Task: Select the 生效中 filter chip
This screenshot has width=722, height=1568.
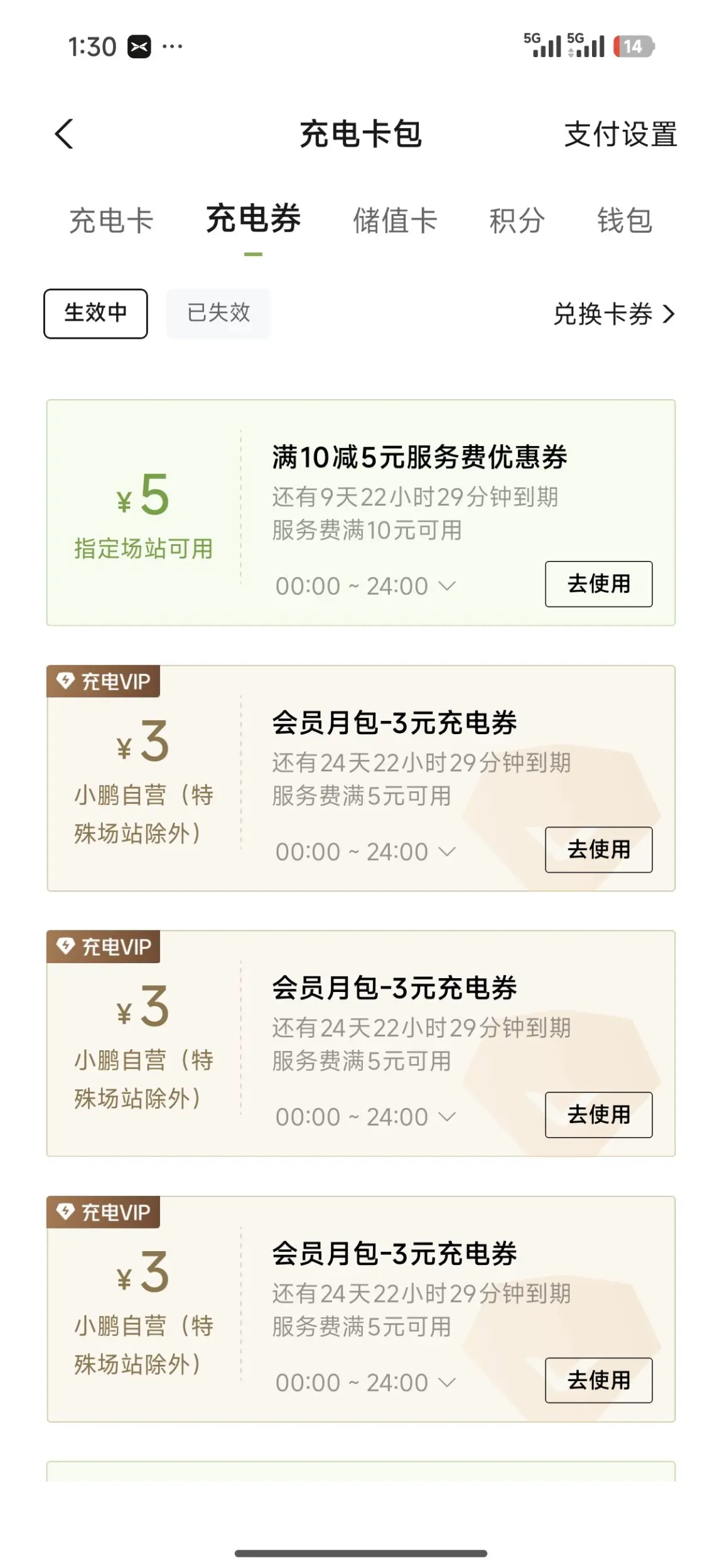Action: pos(95,313)
